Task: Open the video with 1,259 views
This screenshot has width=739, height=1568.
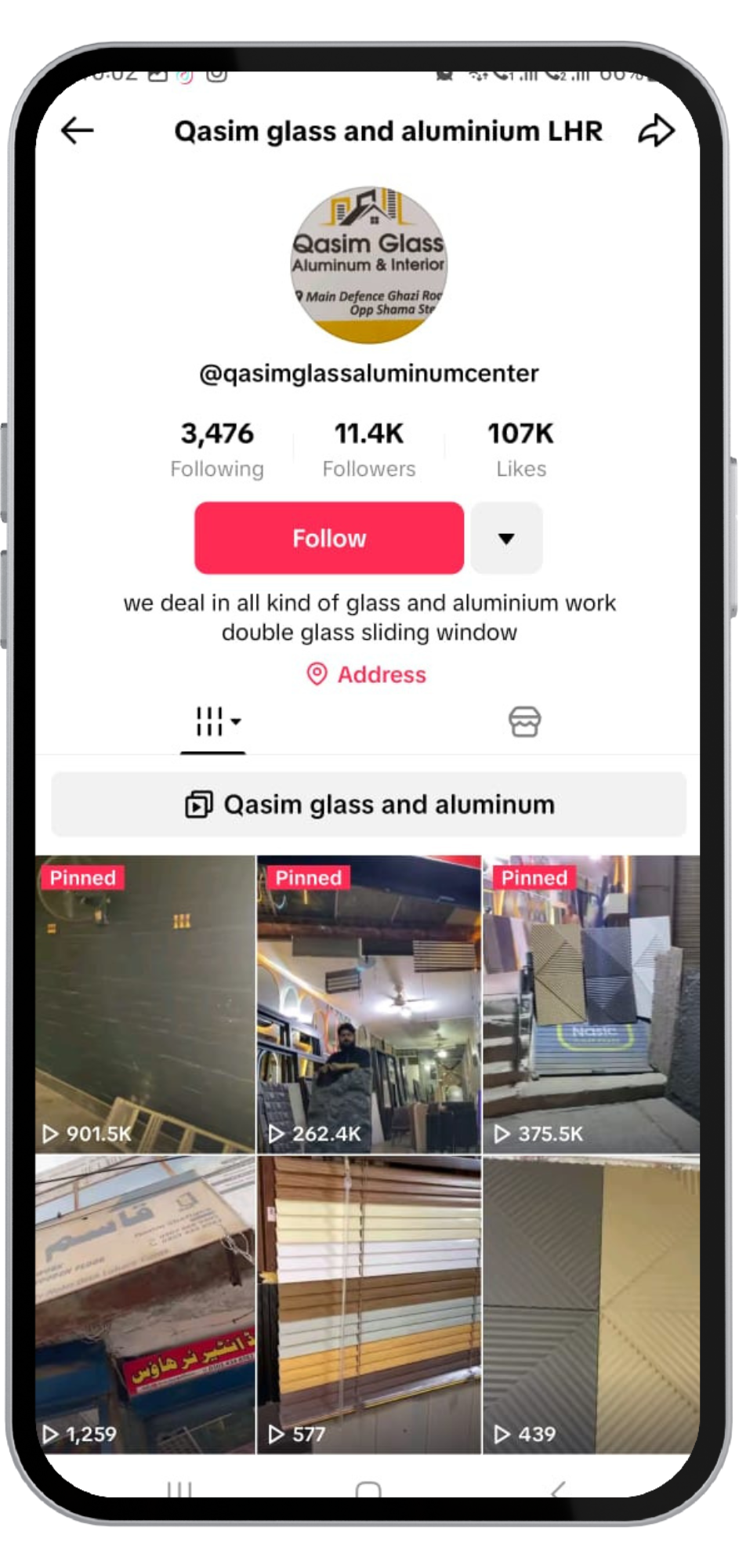Action: pos(145,1304)
